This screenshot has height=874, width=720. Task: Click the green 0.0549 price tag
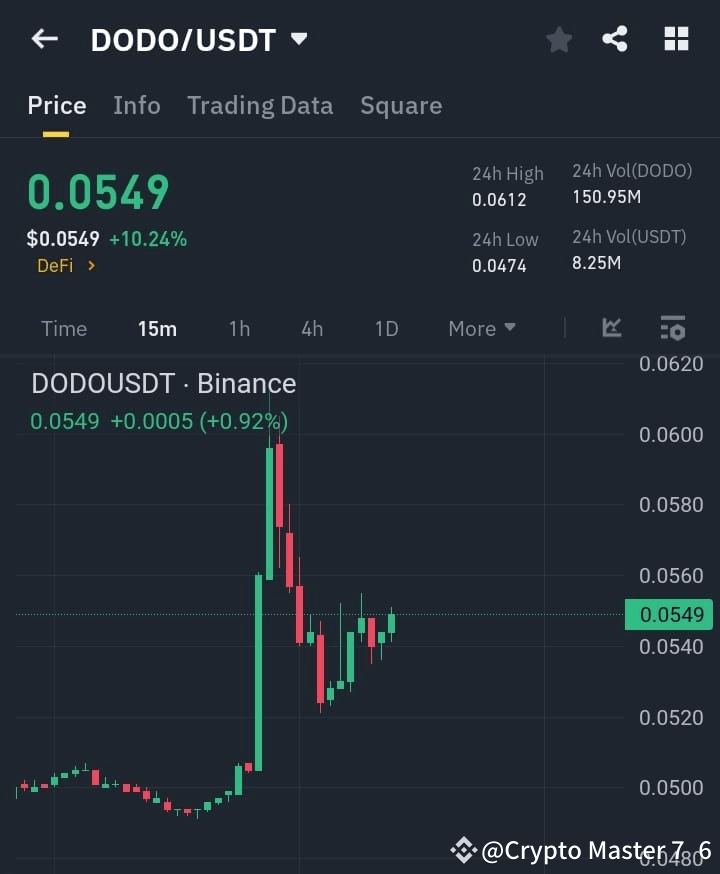point(668,614)
